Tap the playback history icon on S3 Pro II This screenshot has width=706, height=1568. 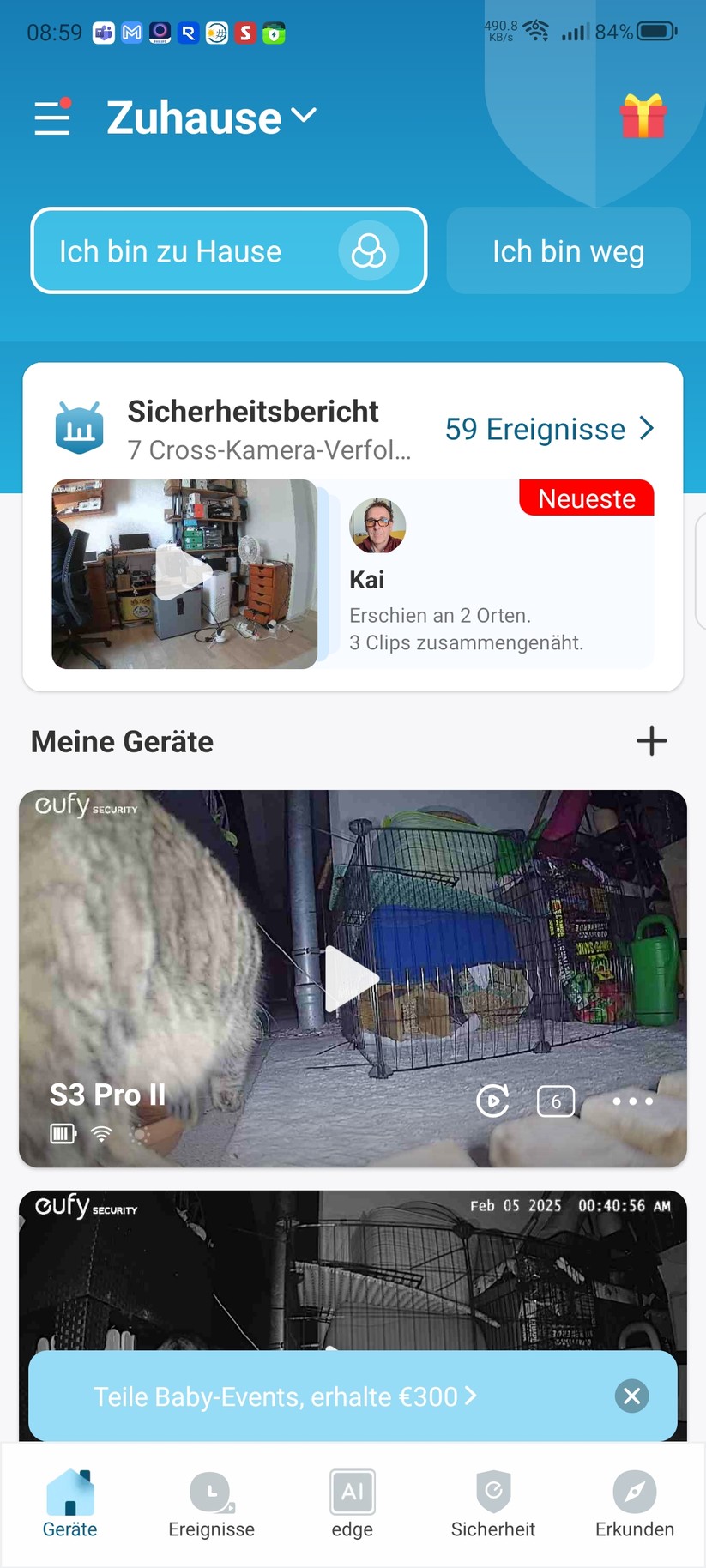click(x=492, y=1101)
